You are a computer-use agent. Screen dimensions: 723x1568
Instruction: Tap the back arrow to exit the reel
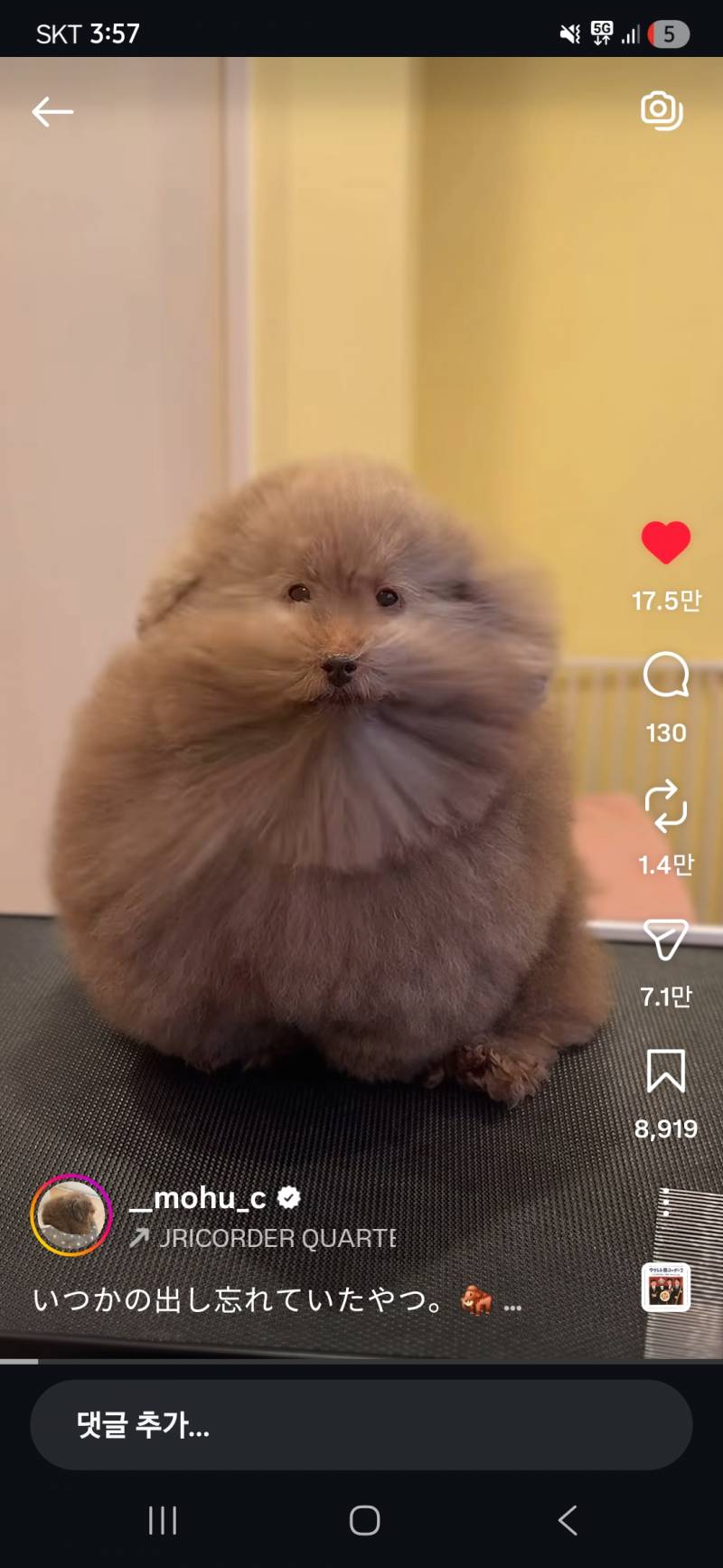52,110
